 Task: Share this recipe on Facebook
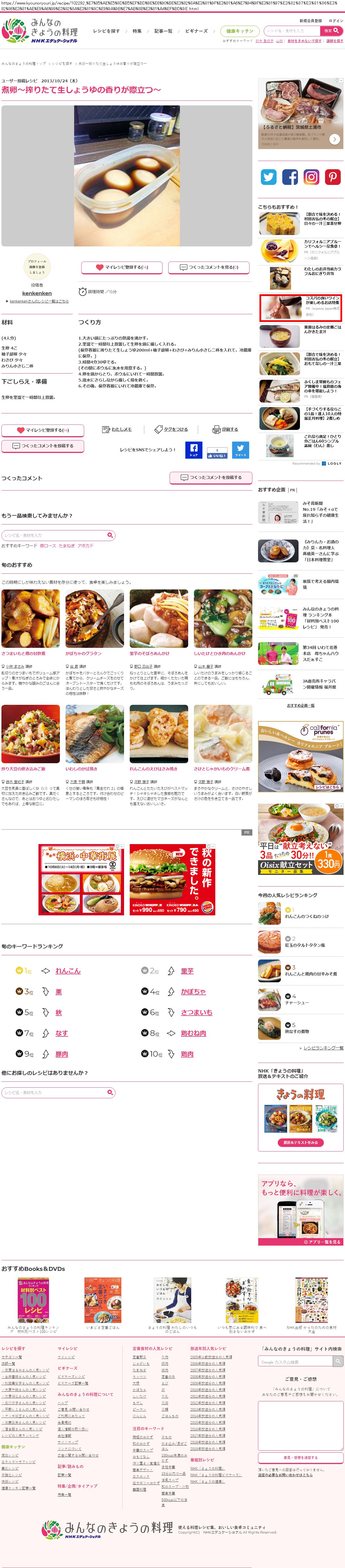tap(193, 450)
